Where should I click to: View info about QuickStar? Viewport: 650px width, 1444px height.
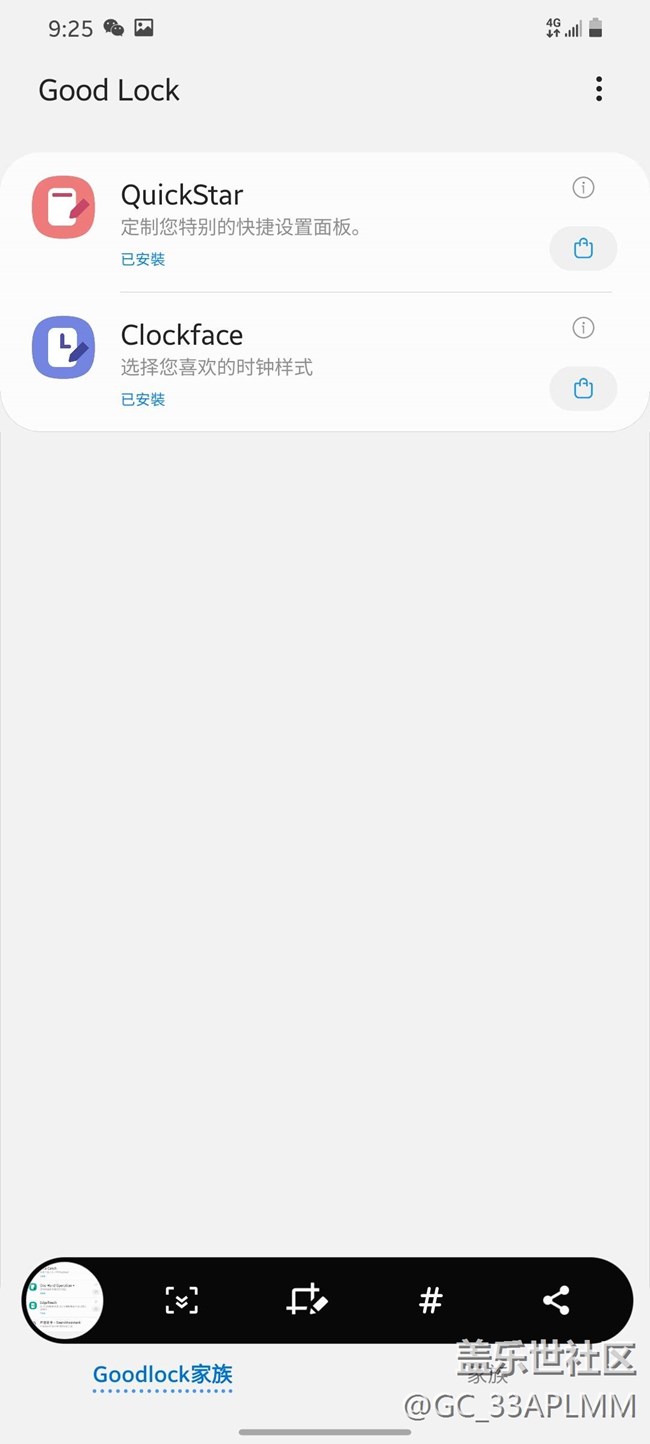pos(583,187)
